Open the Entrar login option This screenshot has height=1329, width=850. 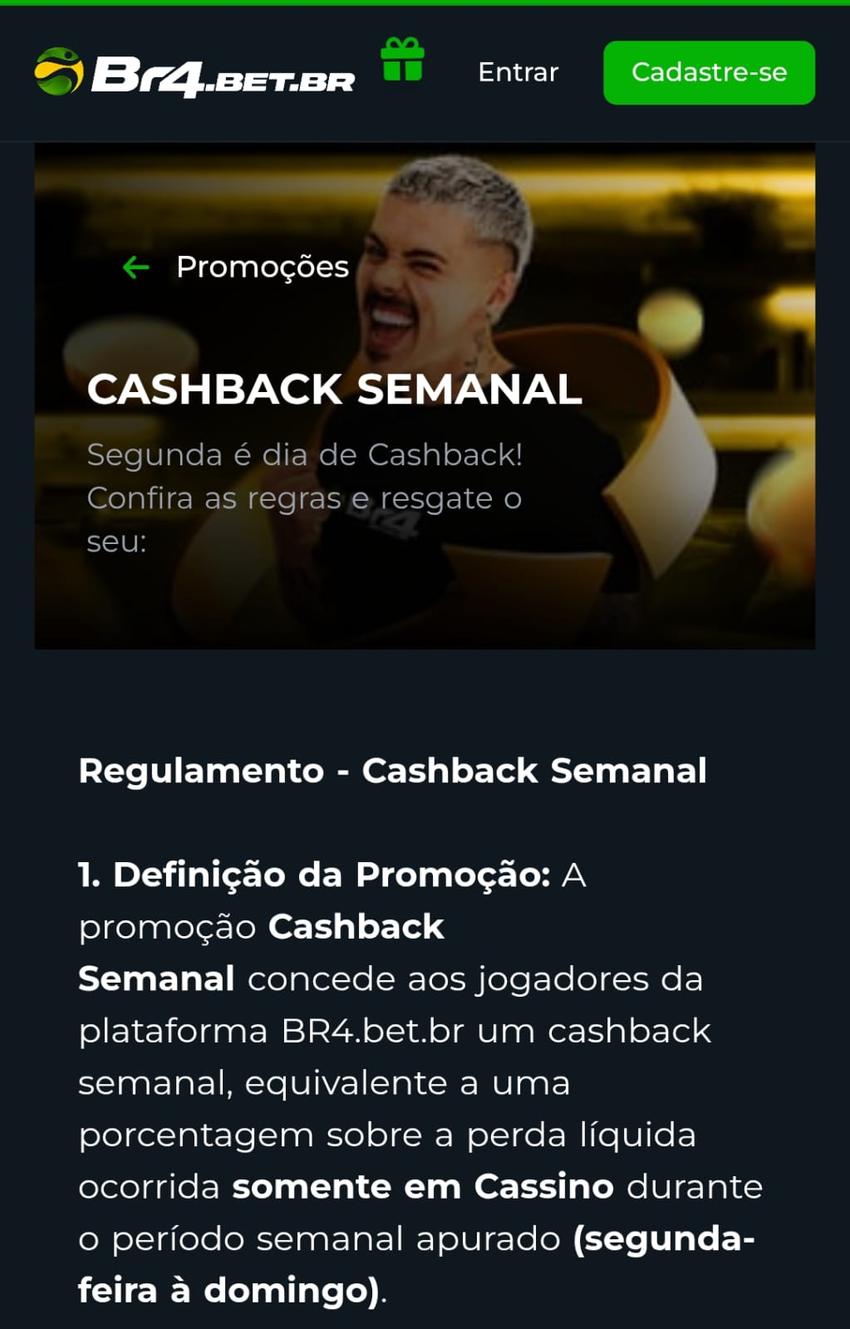click(x=518, y=72)
